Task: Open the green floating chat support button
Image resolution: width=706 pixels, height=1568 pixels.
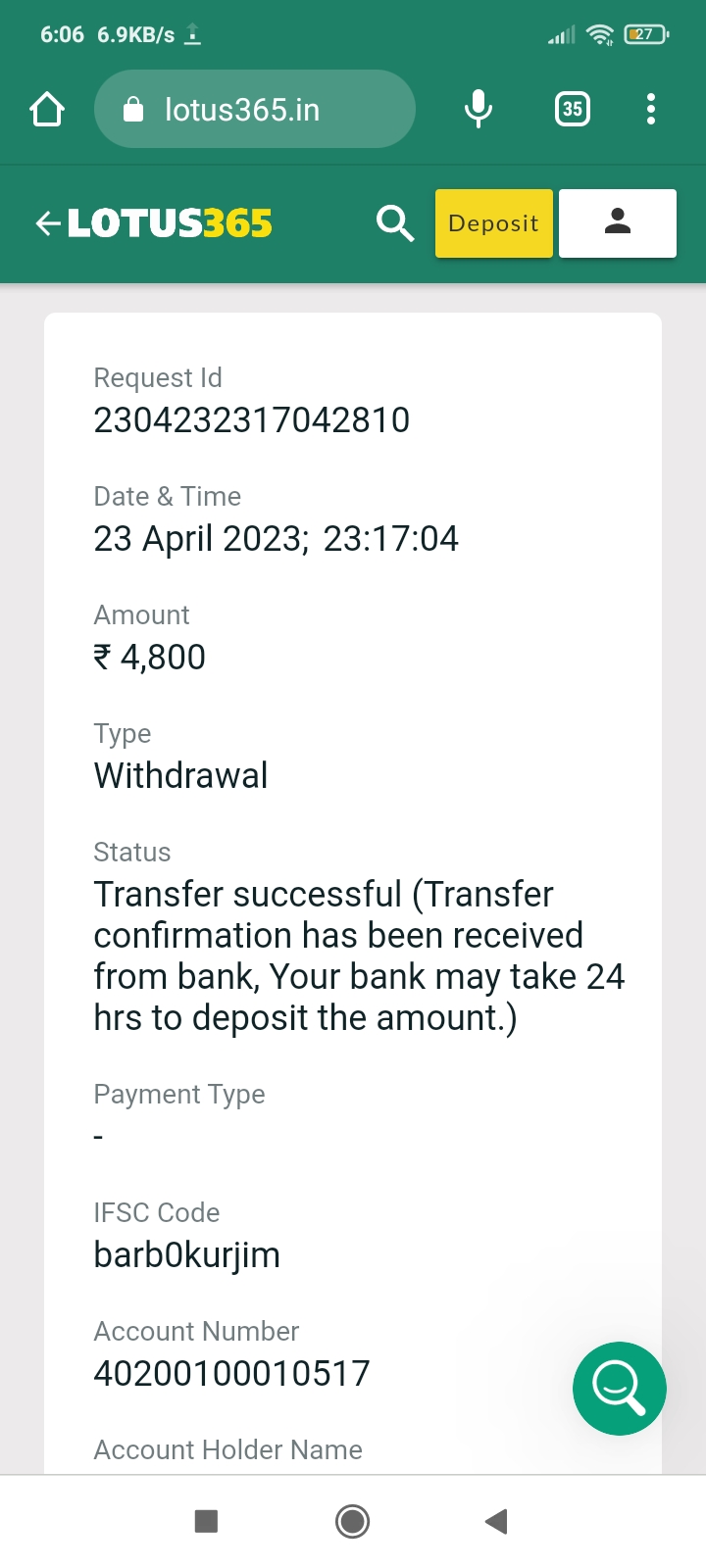Action: click(x=619, y=1388)
